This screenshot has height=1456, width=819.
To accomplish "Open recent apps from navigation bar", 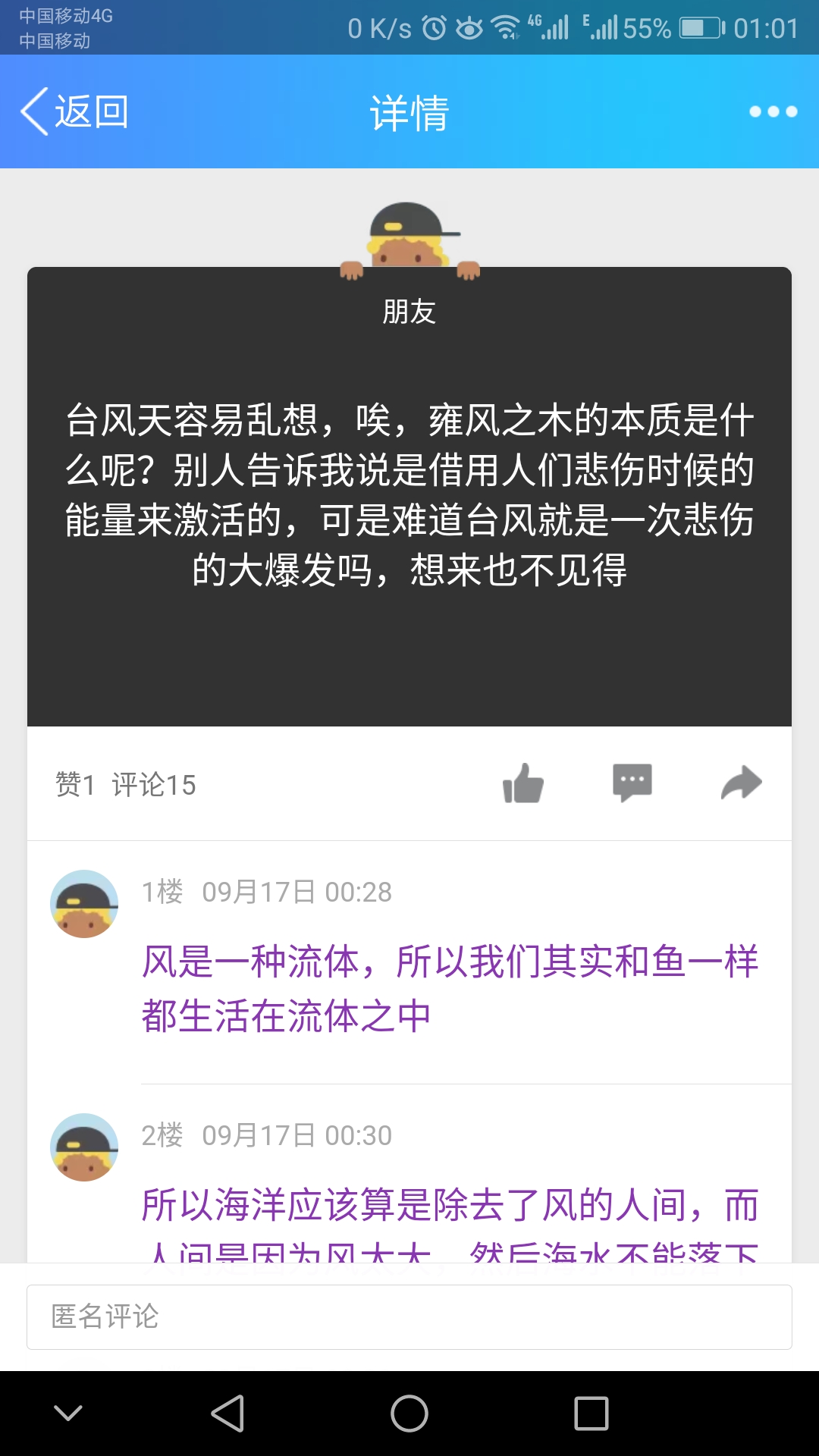I will pyautogui.click(x=591, y=1414).
